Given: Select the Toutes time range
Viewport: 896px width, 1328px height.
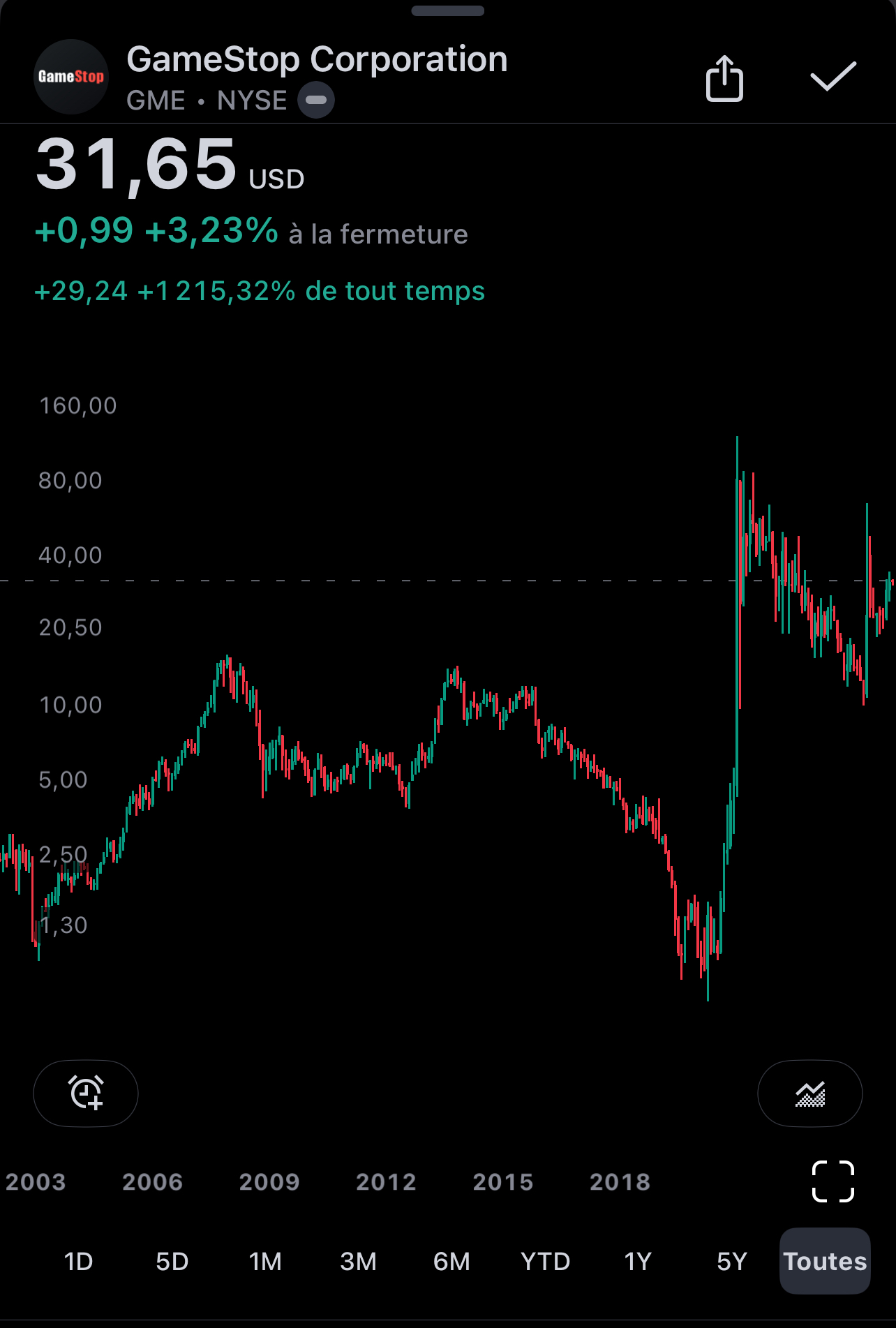Looking at the screenshot, I should tap(825, 1262).
